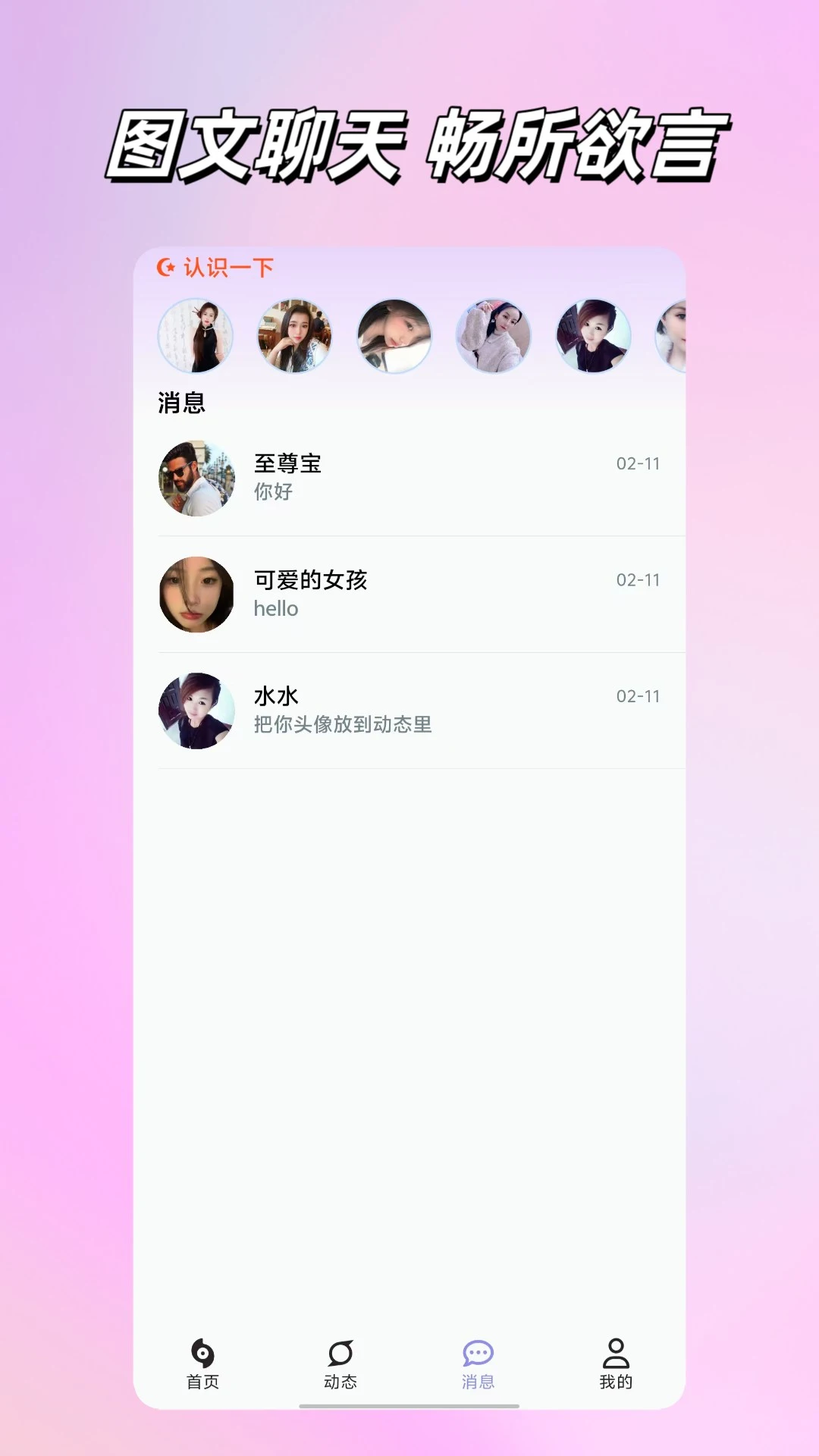Tap 可爱的女孩's avatar photo
This screenshot has width=819, height=1456.
pyautogui.click(x=196, y=595)
